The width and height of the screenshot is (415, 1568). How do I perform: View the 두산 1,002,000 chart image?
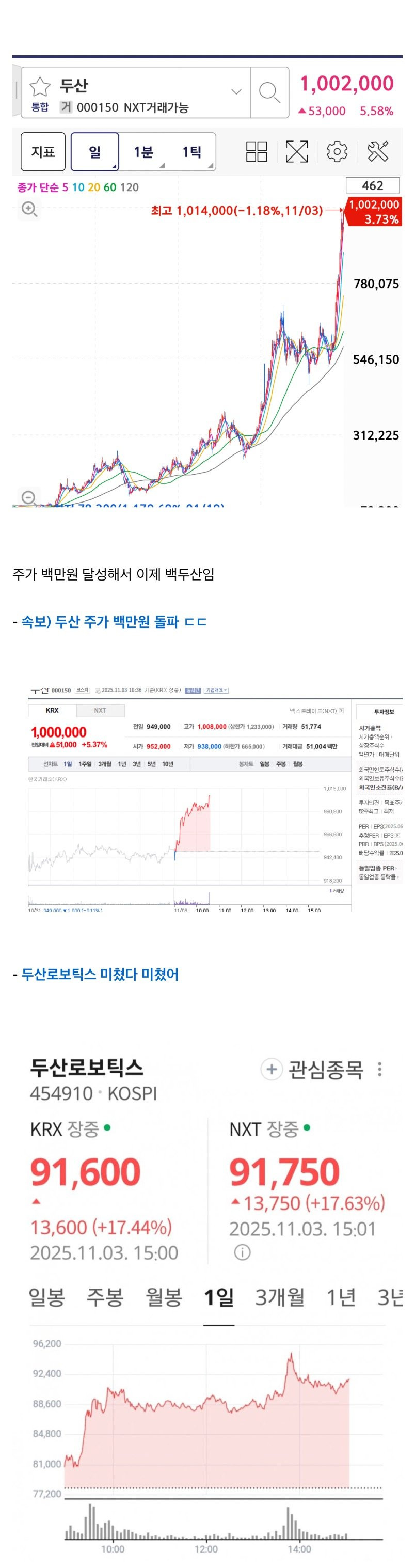click(207, 280)
